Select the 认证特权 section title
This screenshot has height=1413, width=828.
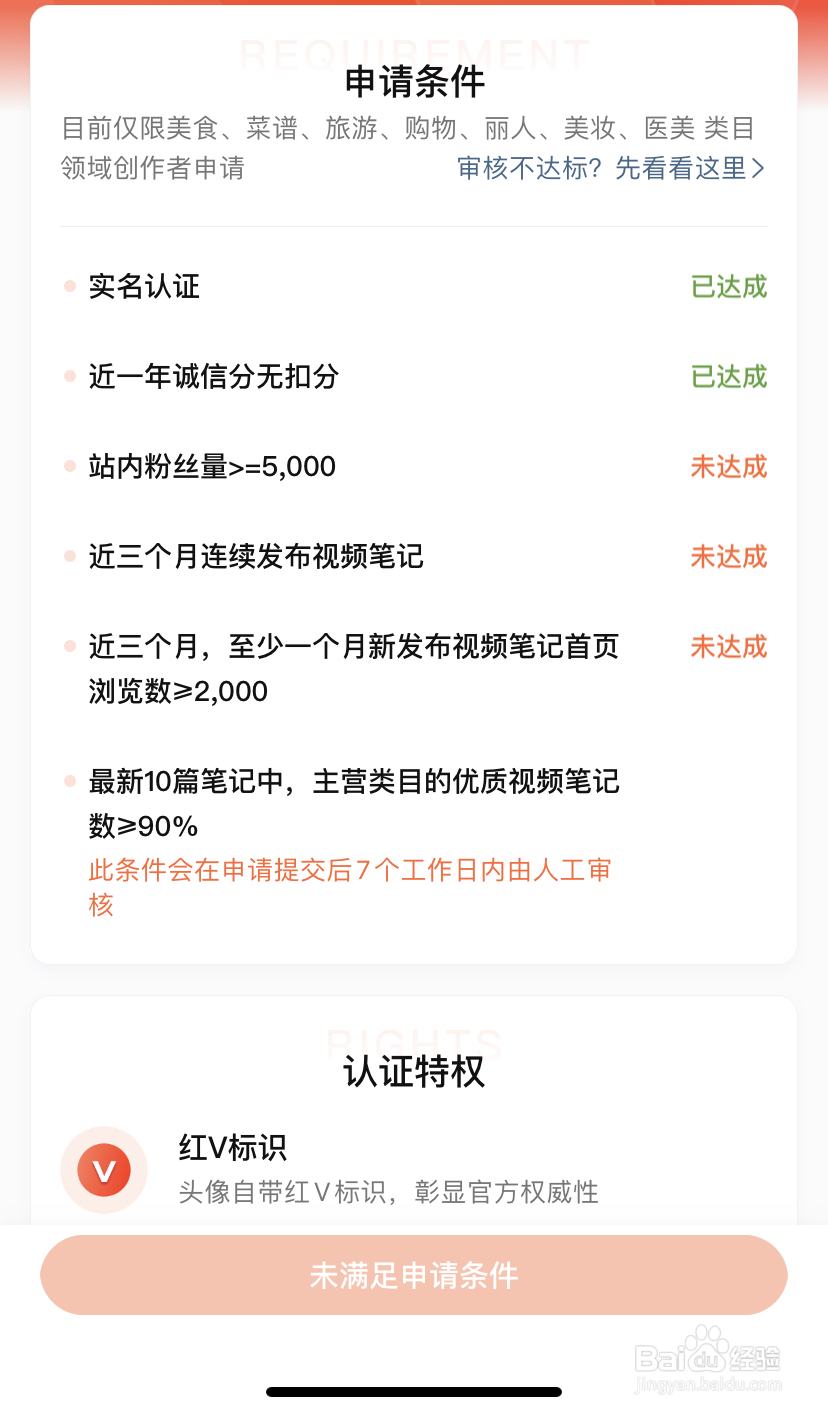coord(414,1071)
